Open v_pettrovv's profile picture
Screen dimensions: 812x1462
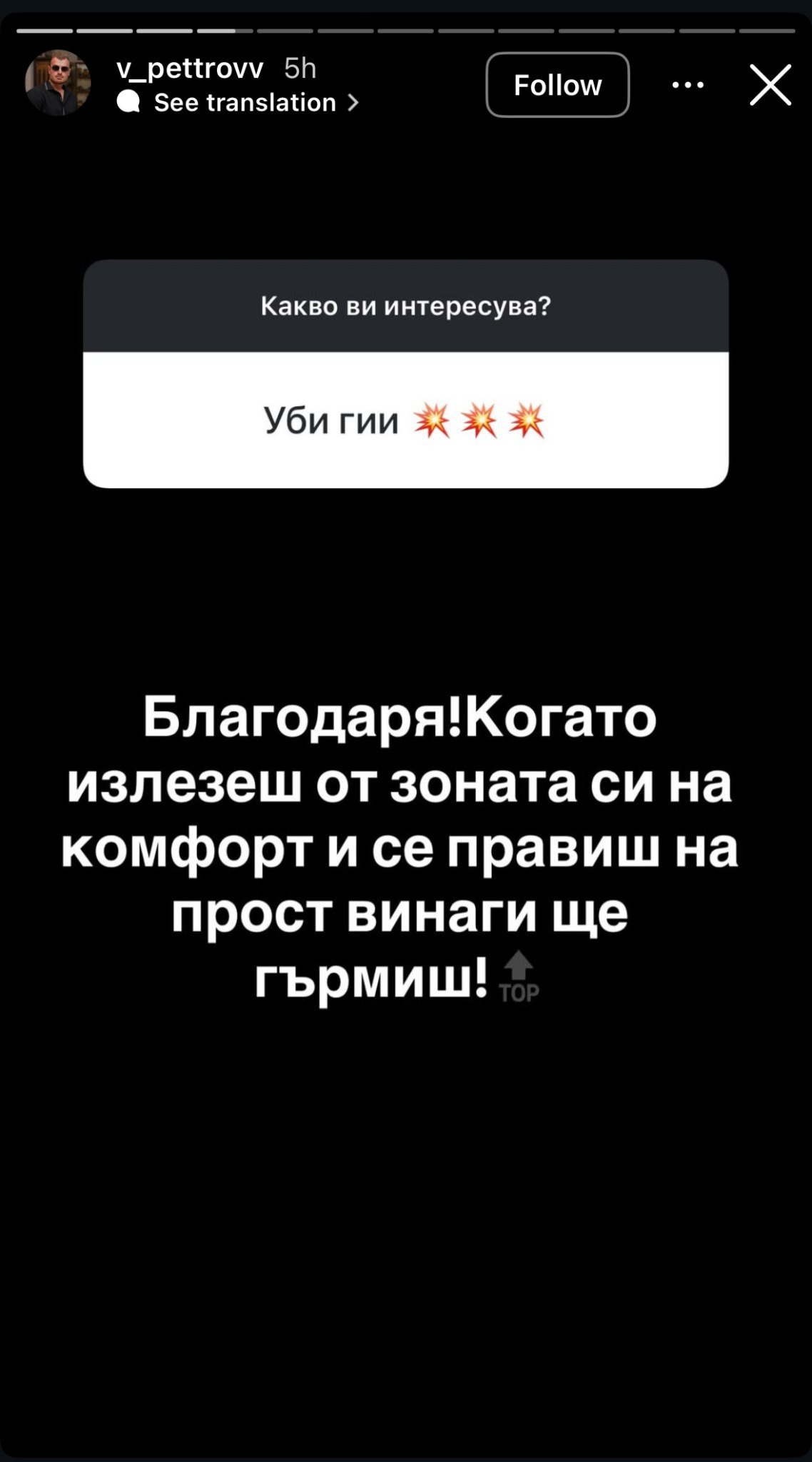click(x=58, y=83)
